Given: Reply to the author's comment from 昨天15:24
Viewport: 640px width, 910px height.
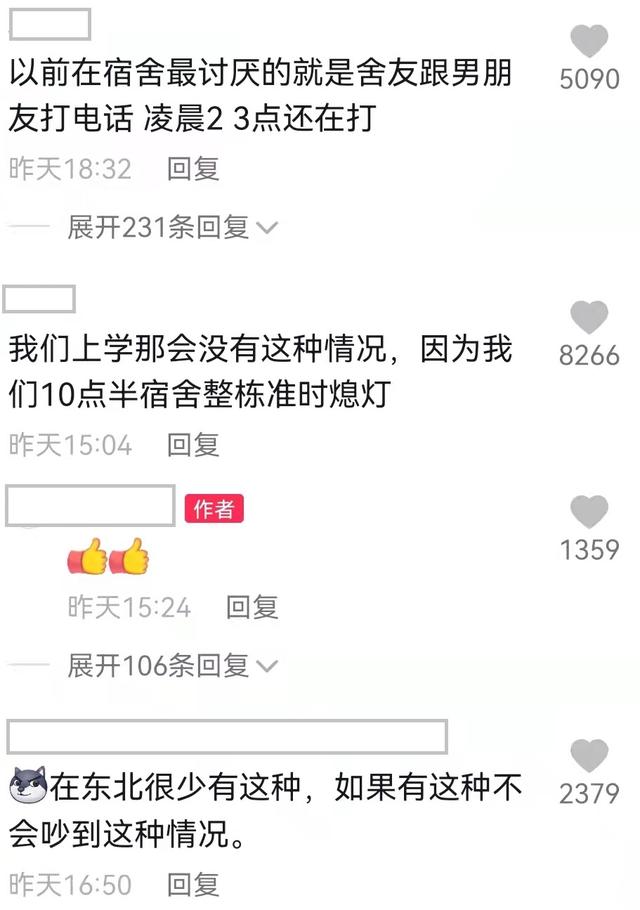Looking at the screenshot, I should click(251, 607).
